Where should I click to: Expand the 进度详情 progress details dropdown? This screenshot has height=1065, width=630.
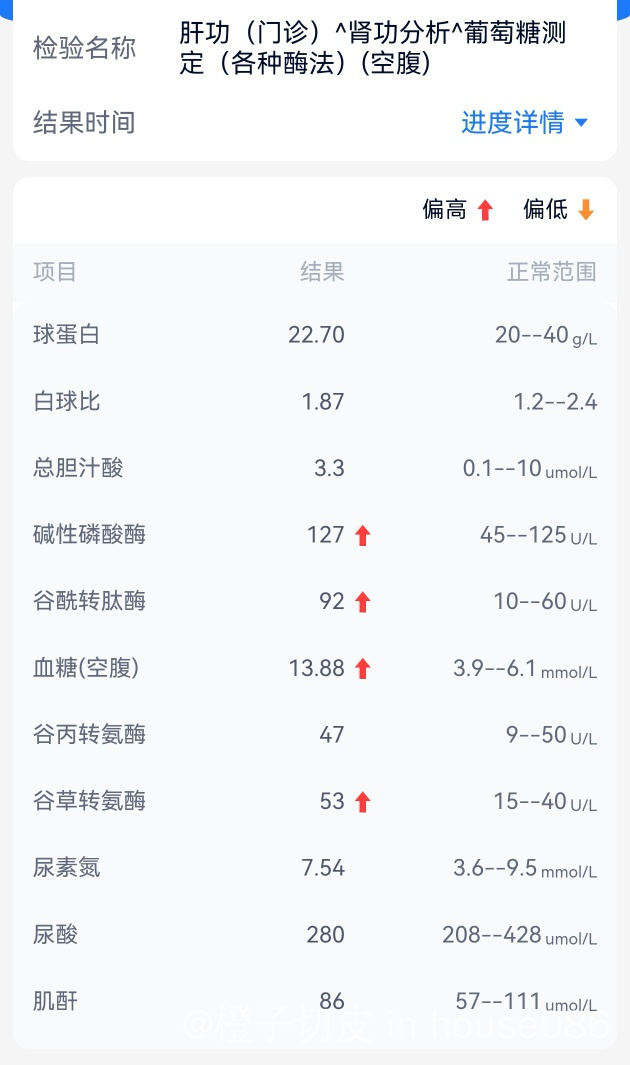524,123
